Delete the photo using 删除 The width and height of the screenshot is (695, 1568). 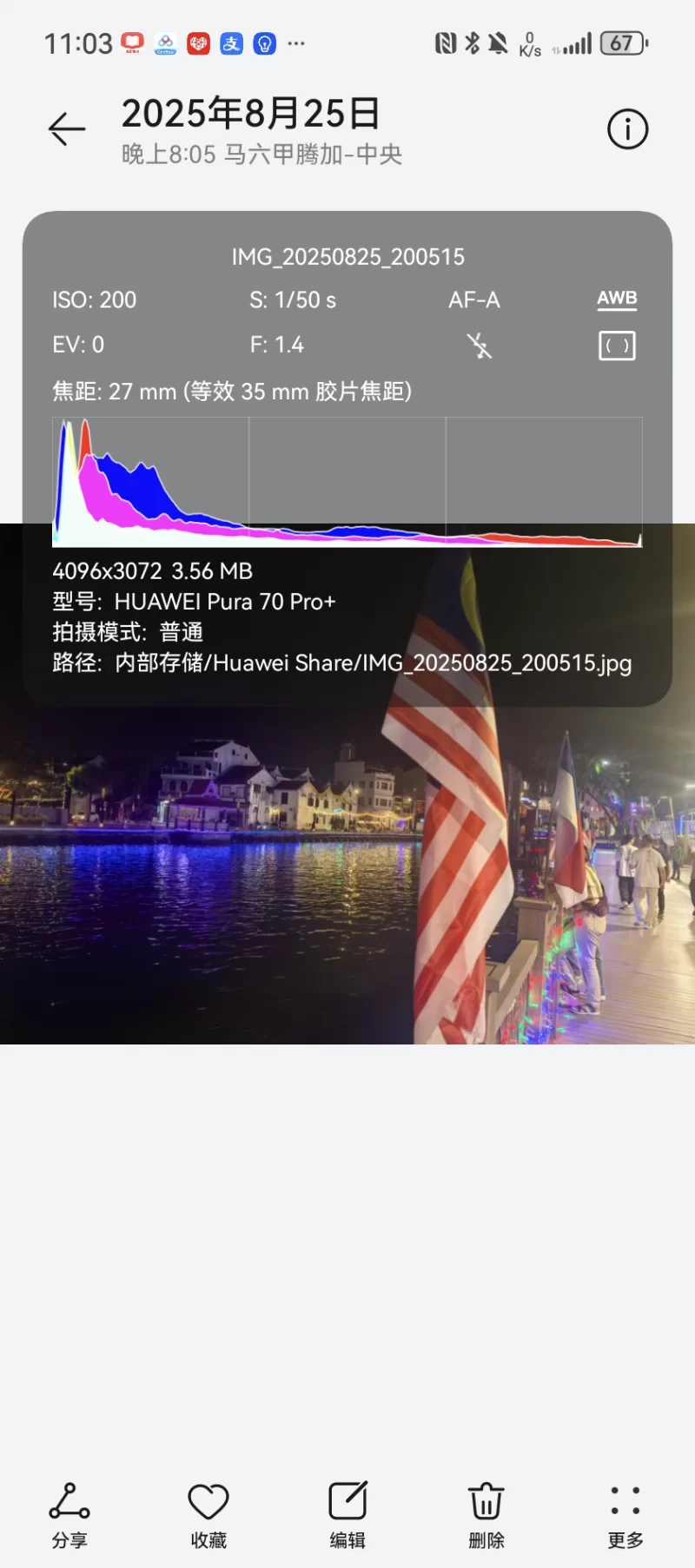(486, 1515)
